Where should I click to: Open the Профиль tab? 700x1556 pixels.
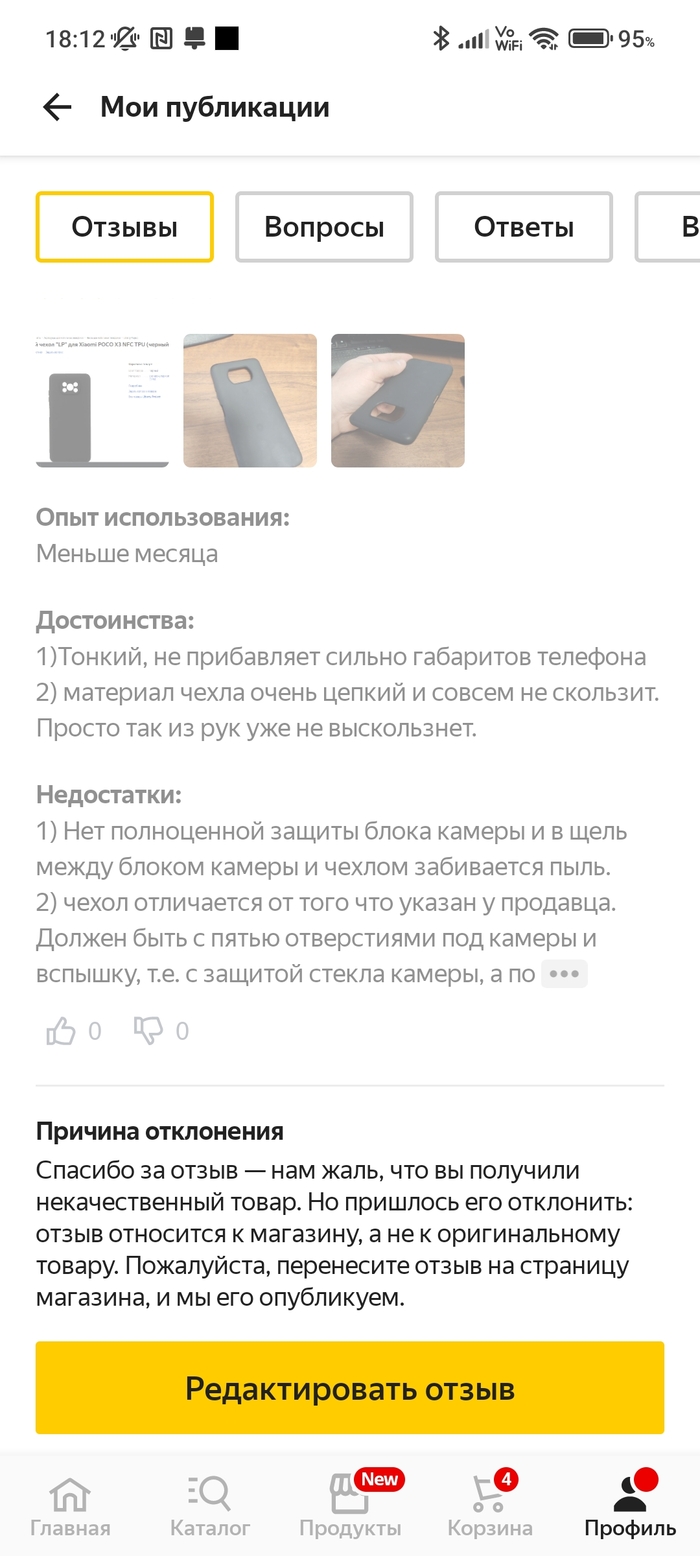(x=630, y=1506)
